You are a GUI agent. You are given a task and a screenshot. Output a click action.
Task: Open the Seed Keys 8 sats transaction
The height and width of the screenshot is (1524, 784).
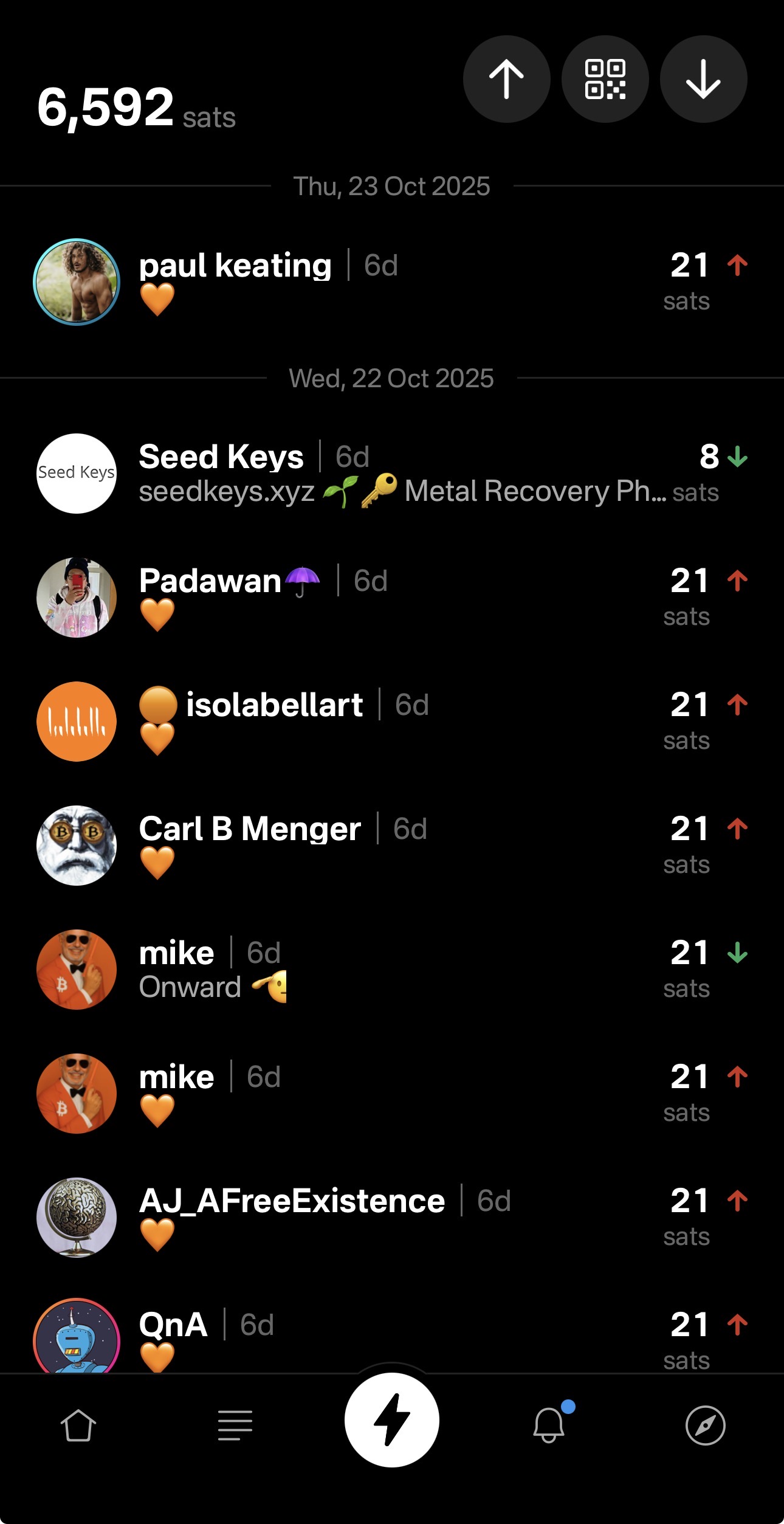tap(392, 474)
